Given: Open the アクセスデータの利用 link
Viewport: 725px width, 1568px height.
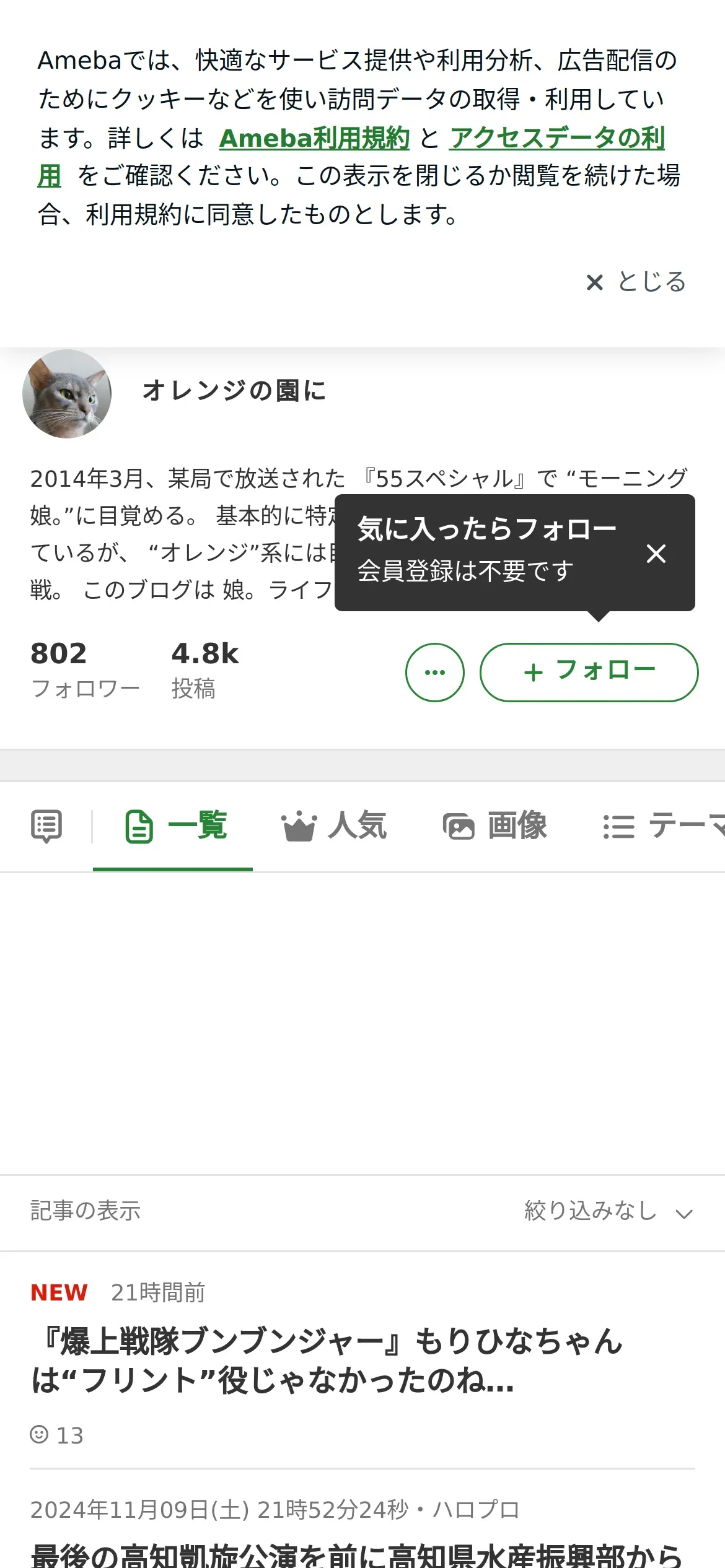Looking at the screenshot, I should click(x=556, y=138).
